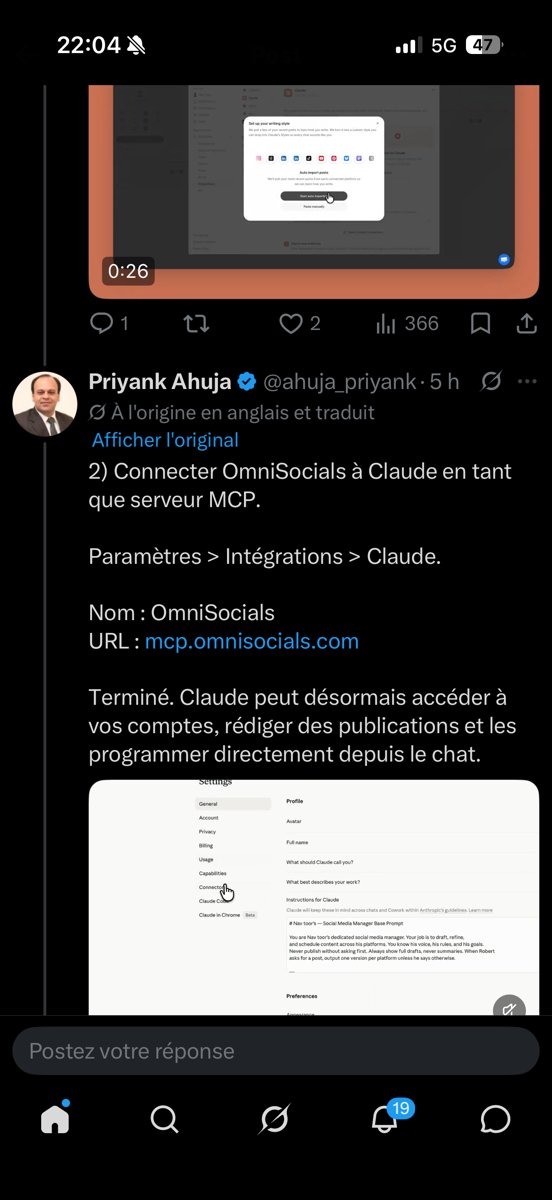Viewport: 552px width, 1200px height.
Task: Tap the Postez votre réponse field
Action: point(276,1051)
